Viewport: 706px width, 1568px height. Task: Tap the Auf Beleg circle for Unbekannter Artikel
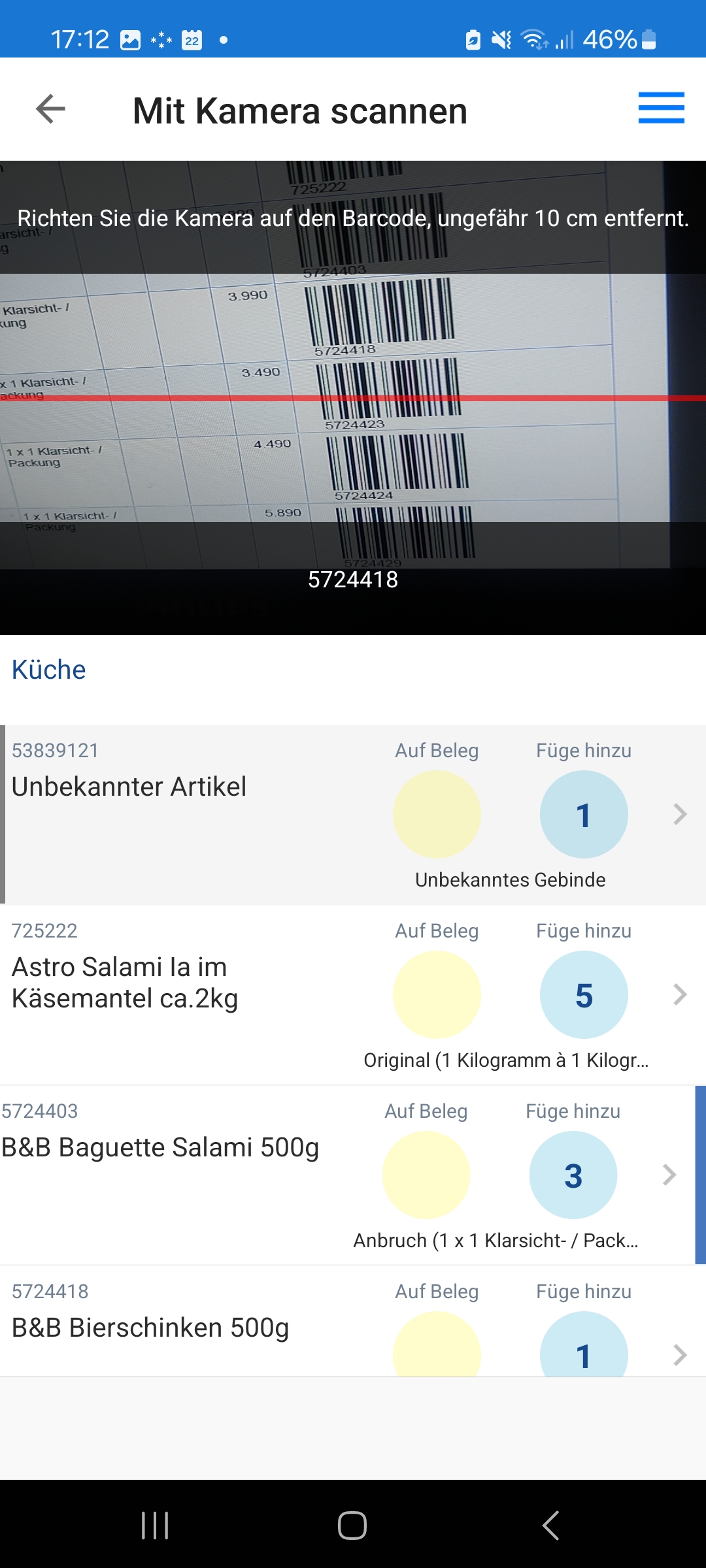click(x=437, y=814)
